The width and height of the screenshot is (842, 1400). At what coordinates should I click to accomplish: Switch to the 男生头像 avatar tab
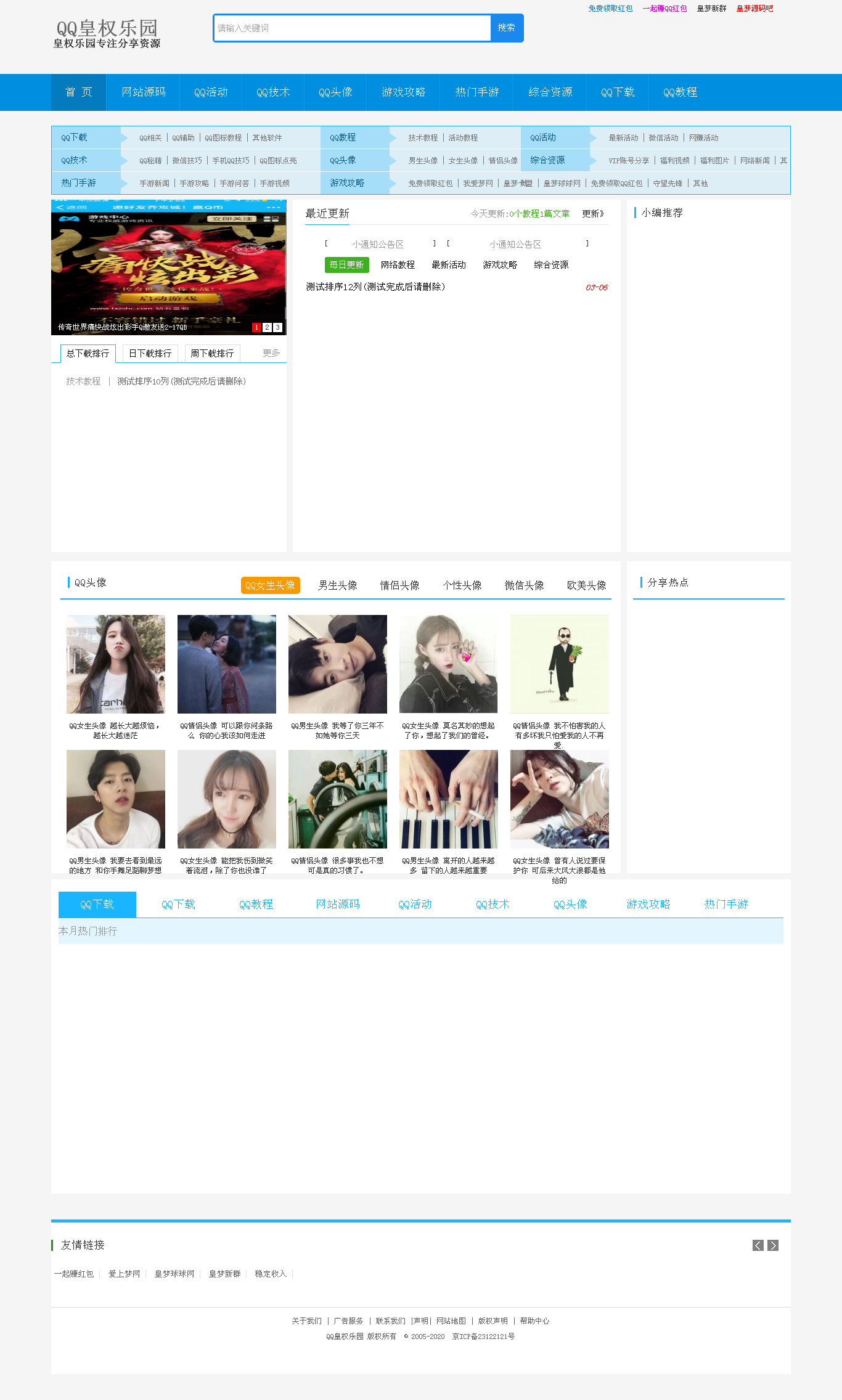point(338,585)
